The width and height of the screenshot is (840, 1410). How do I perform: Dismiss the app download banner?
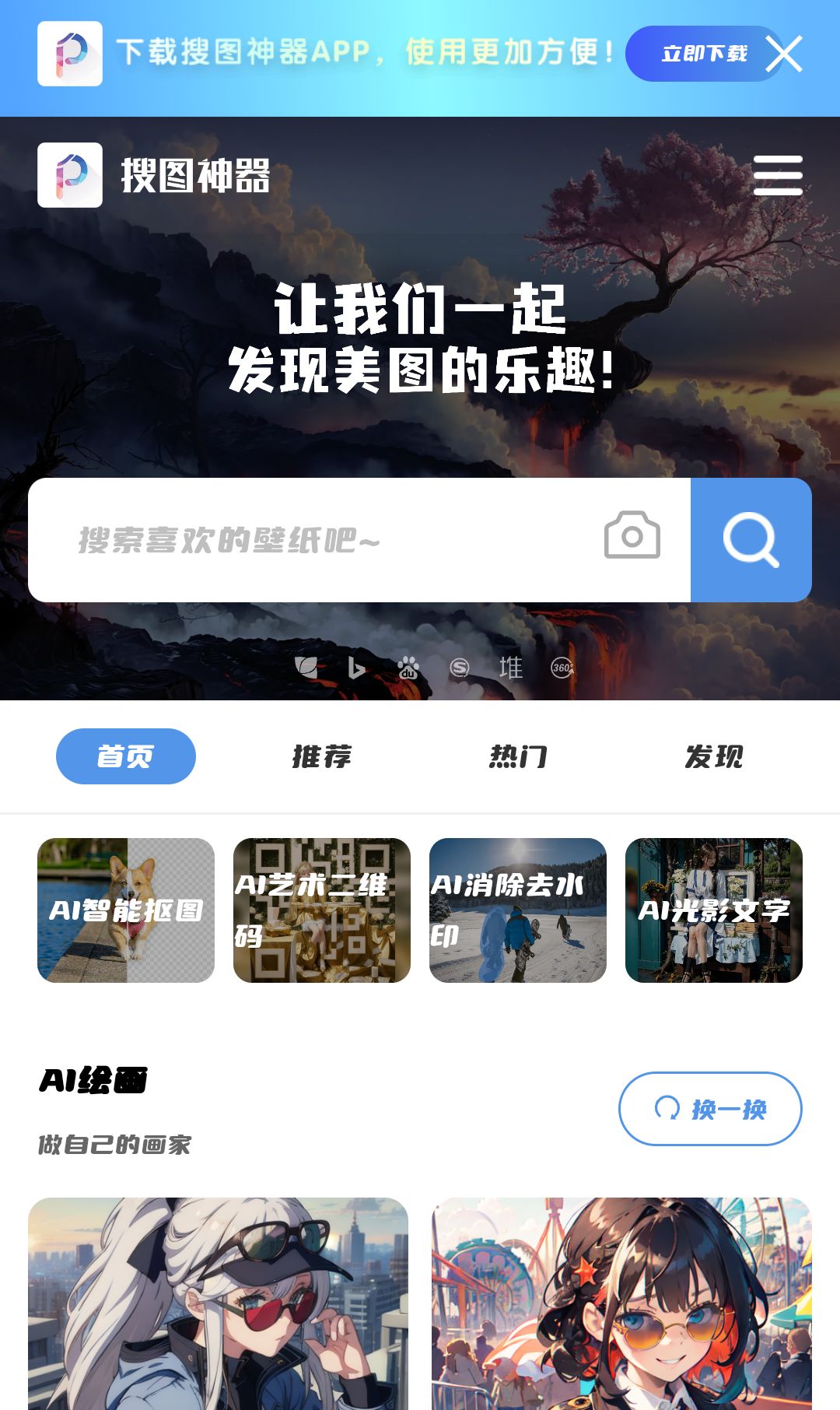(783, 54)
